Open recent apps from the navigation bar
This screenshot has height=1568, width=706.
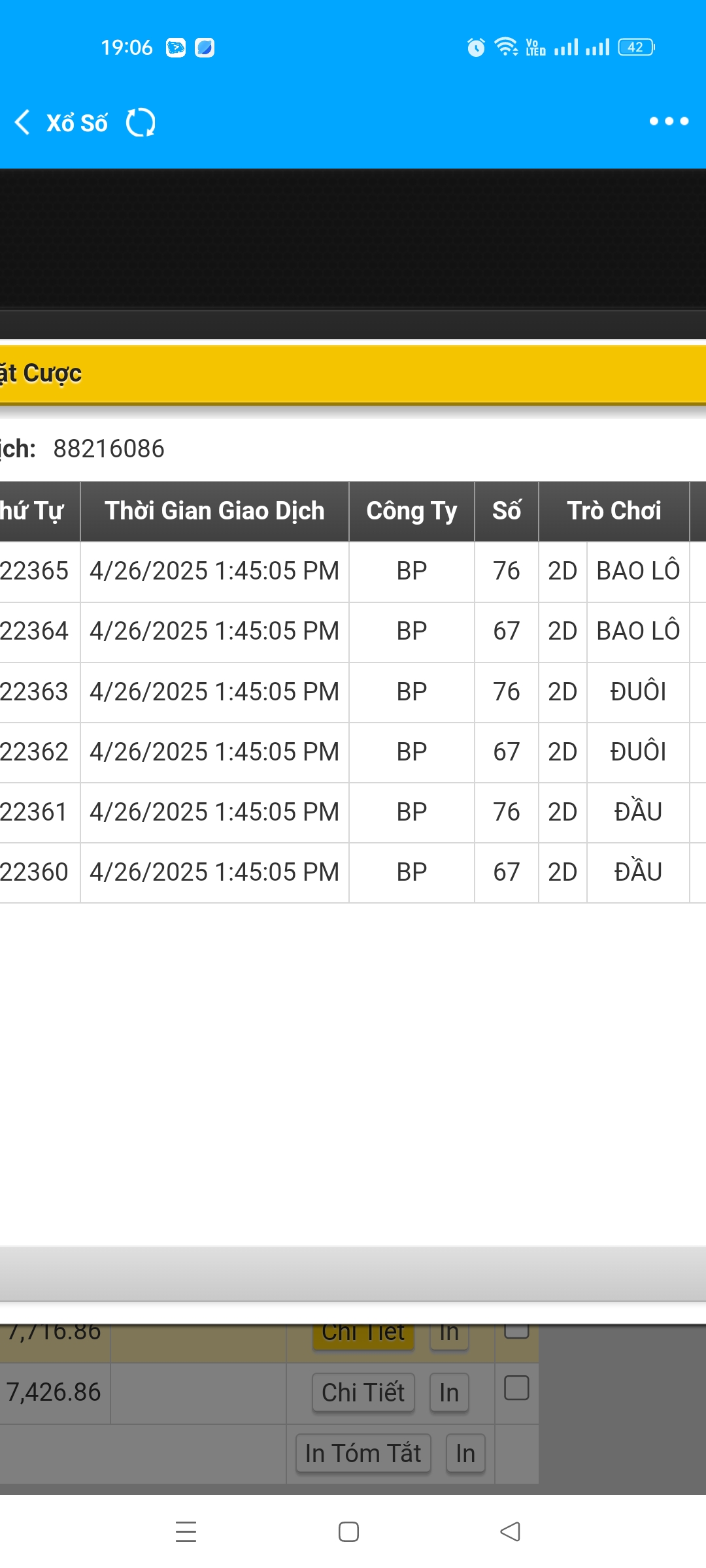(186, 1531)
